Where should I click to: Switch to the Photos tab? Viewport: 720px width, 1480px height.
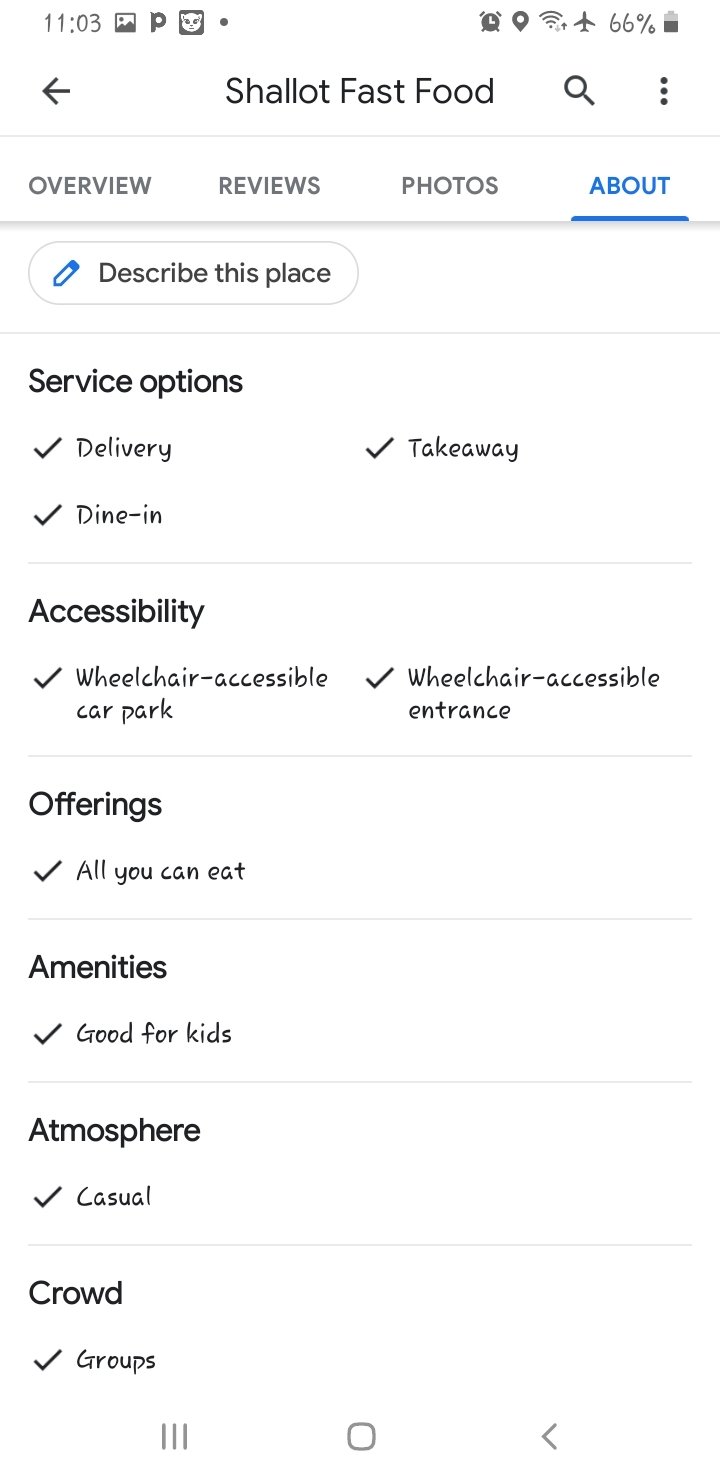tap(450, 185)
